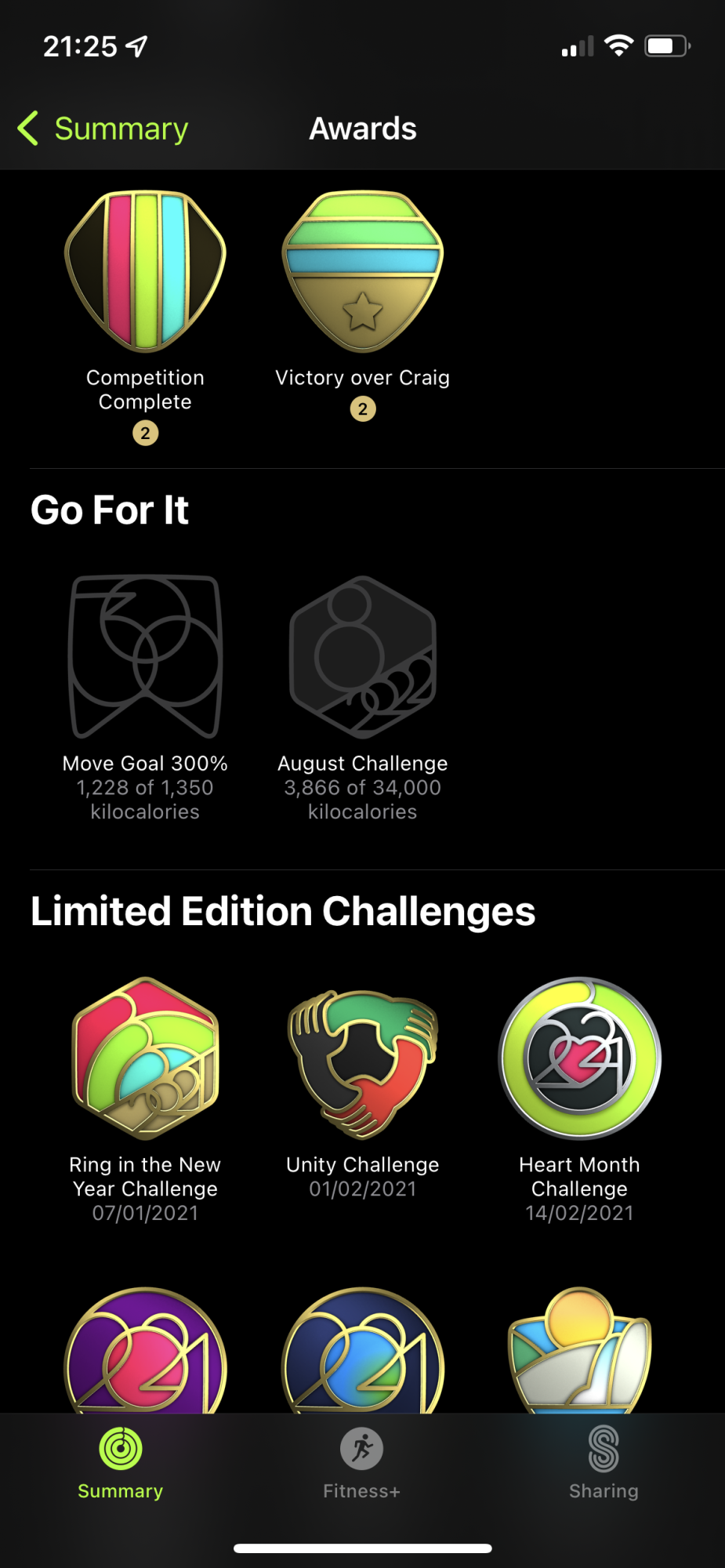View the Move Goal 300% award
The height and width of the screenshot is (1568, 725).
145,657
